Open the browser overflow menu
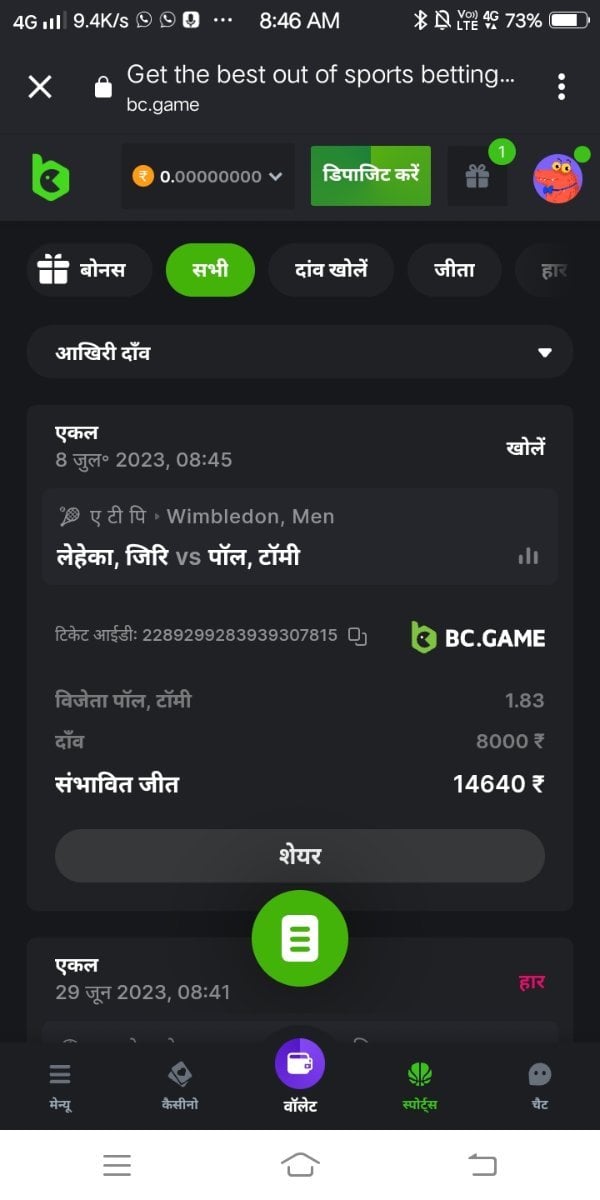This screenshot has height=1200, width=600. point(562,87)
